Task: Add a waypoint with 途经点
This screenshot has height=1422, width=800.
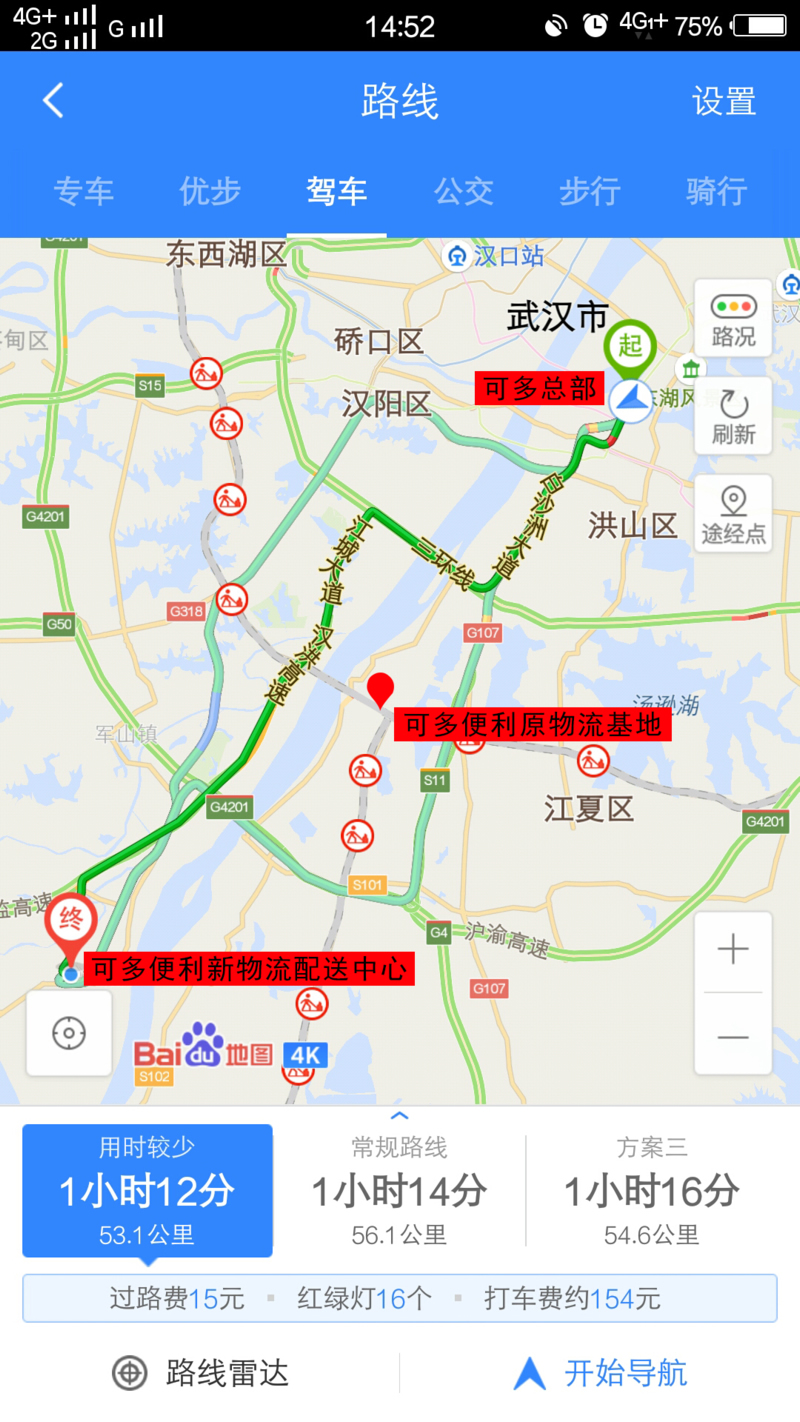Action: (x=733, y=513)
